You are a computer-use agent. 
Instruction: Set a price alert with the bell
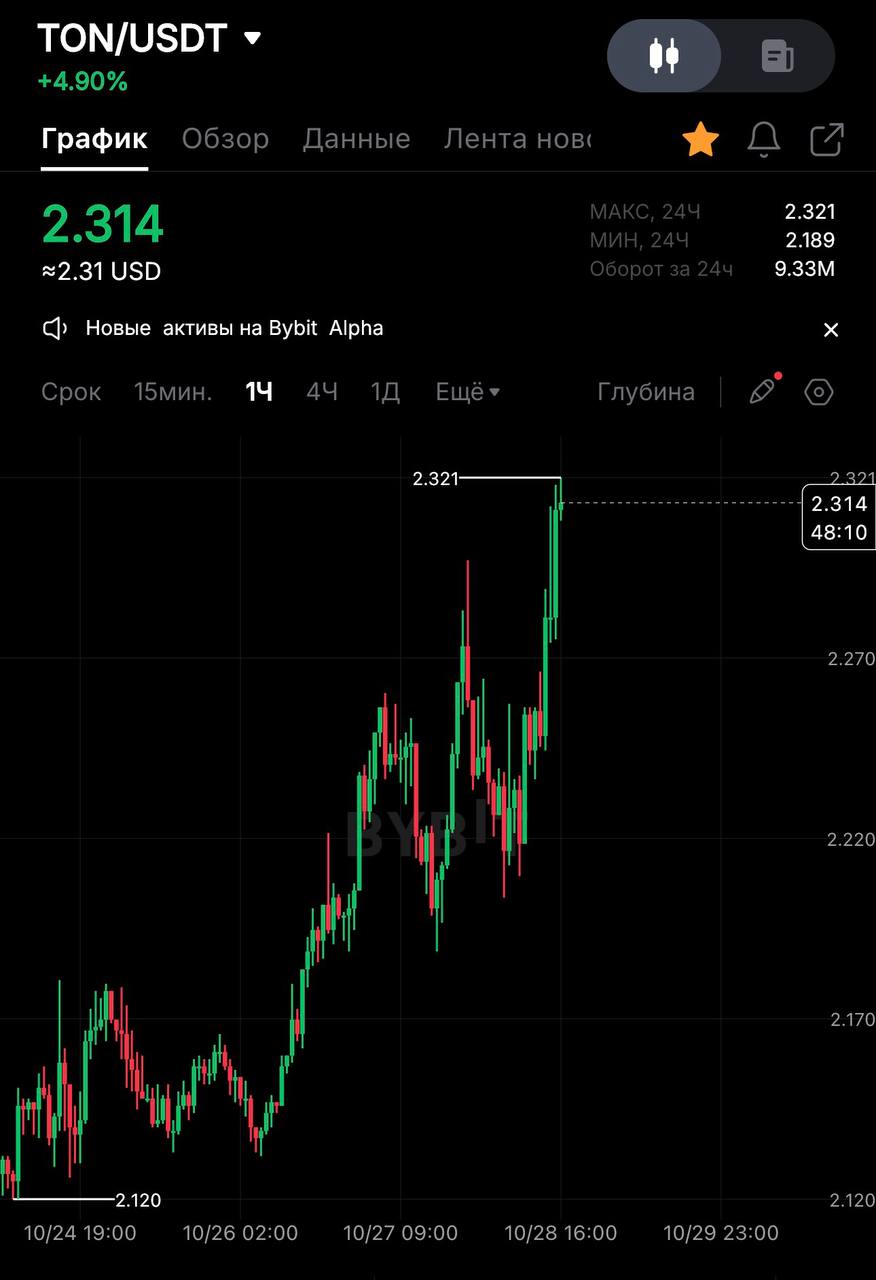coord(764,140)
